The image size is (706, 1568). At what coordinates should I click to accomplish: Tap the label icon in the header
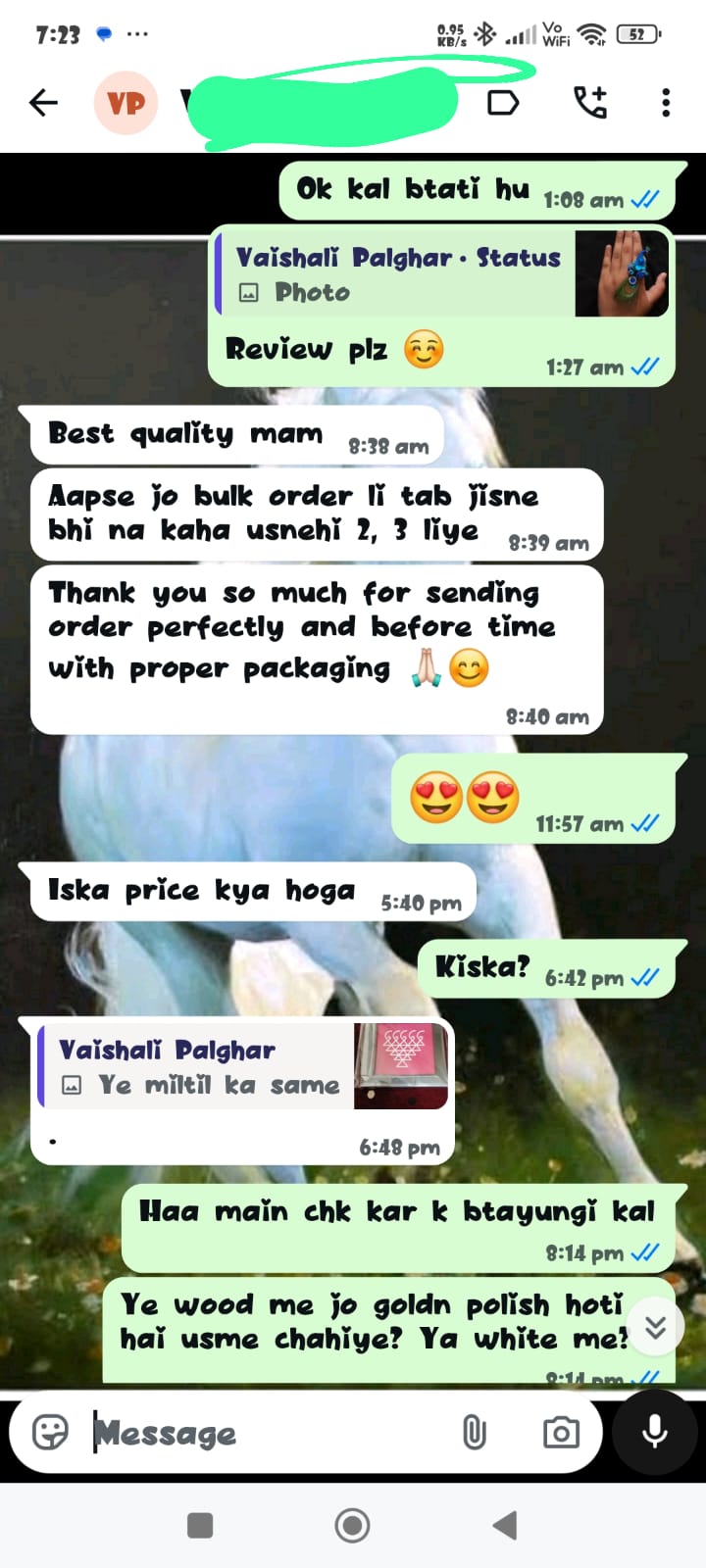(503, 103)
